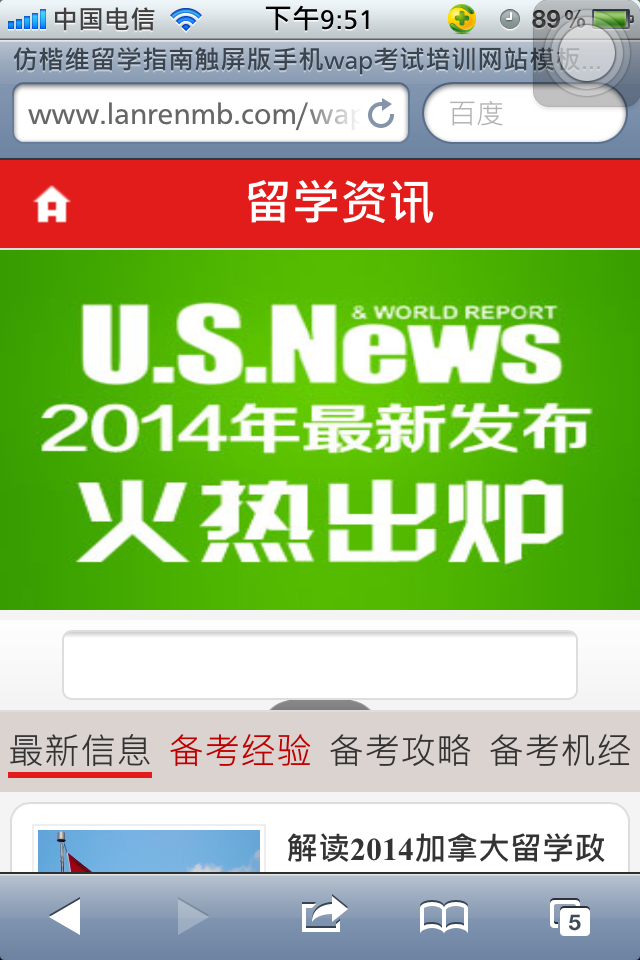Tap the 百度 search box

click(525, 114)
